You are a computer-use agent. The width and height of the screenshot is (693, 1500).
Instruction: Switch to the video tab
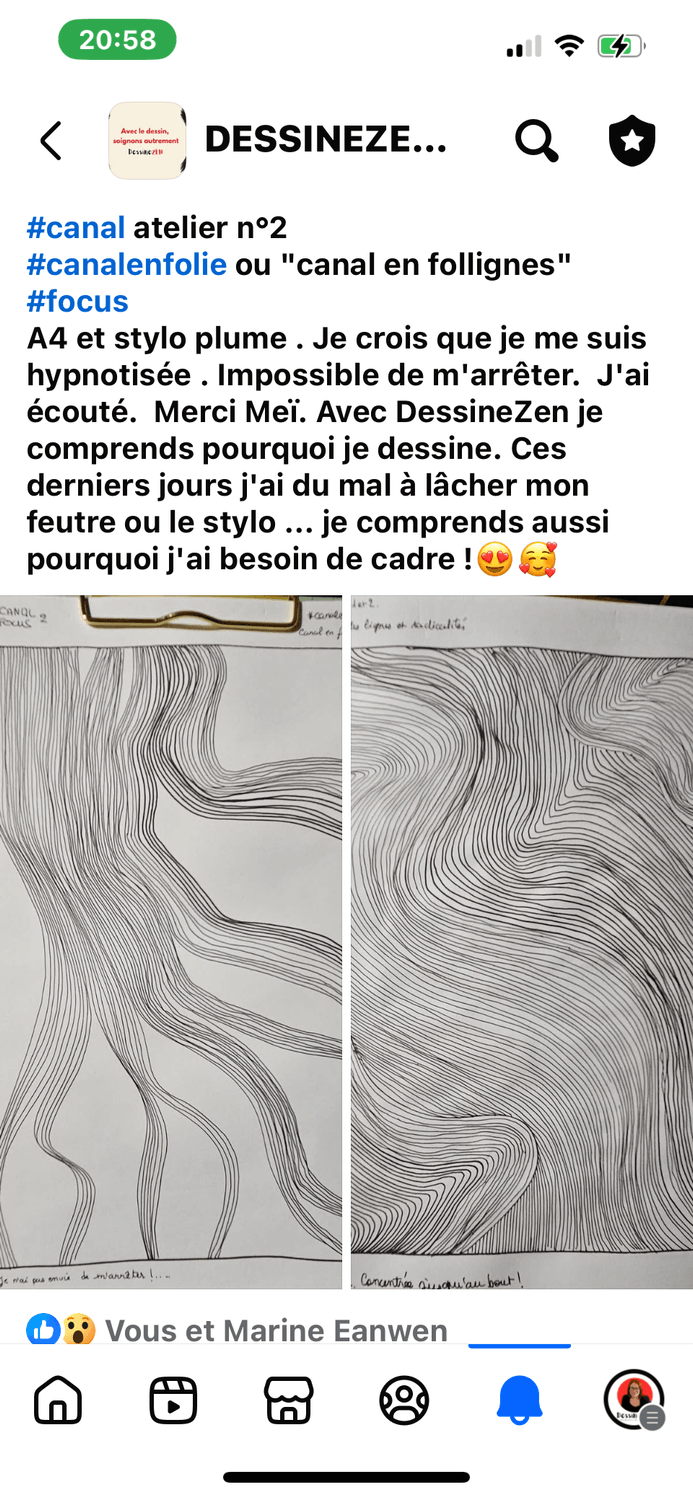(173, 1400)
